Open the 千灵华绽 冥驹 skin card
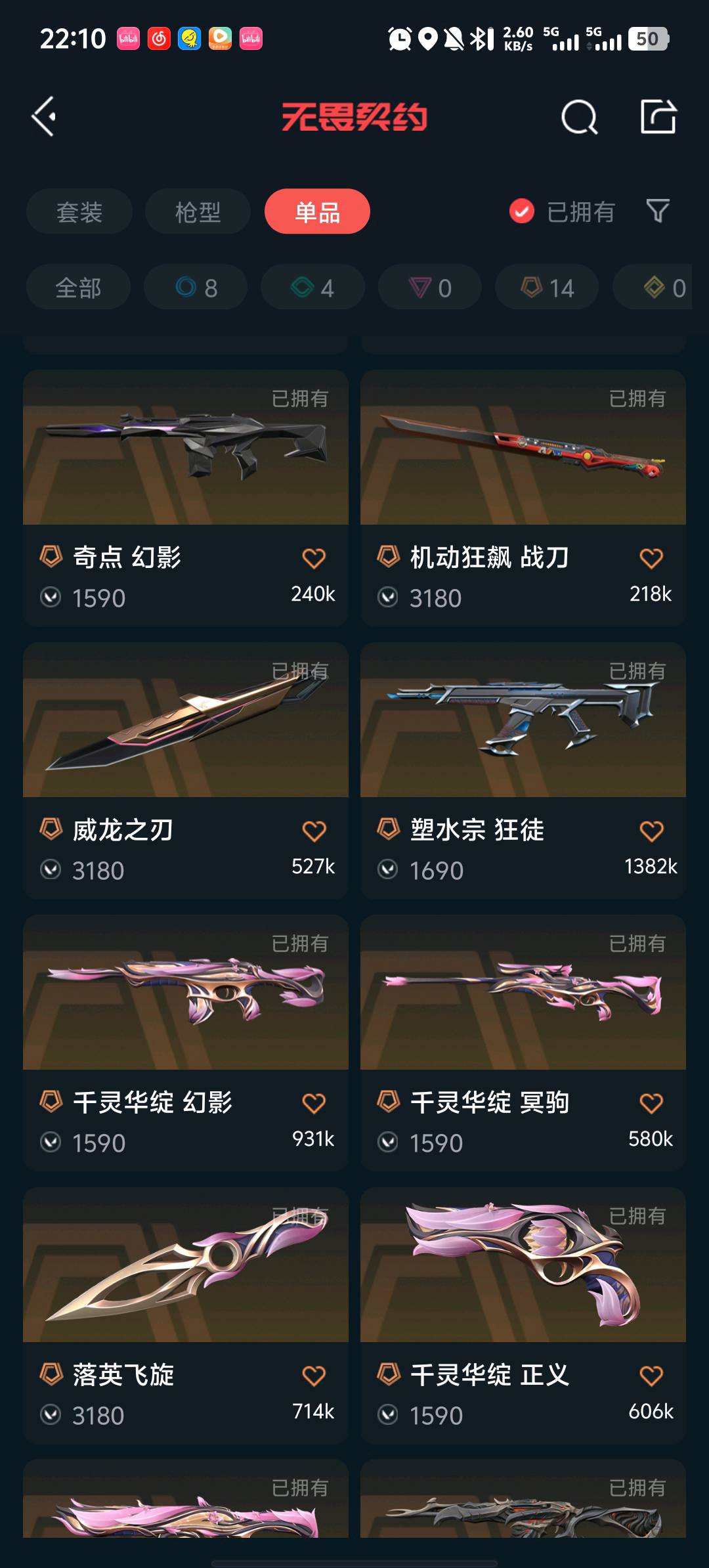The image size is (709, 1568). tap(523, 1043)
